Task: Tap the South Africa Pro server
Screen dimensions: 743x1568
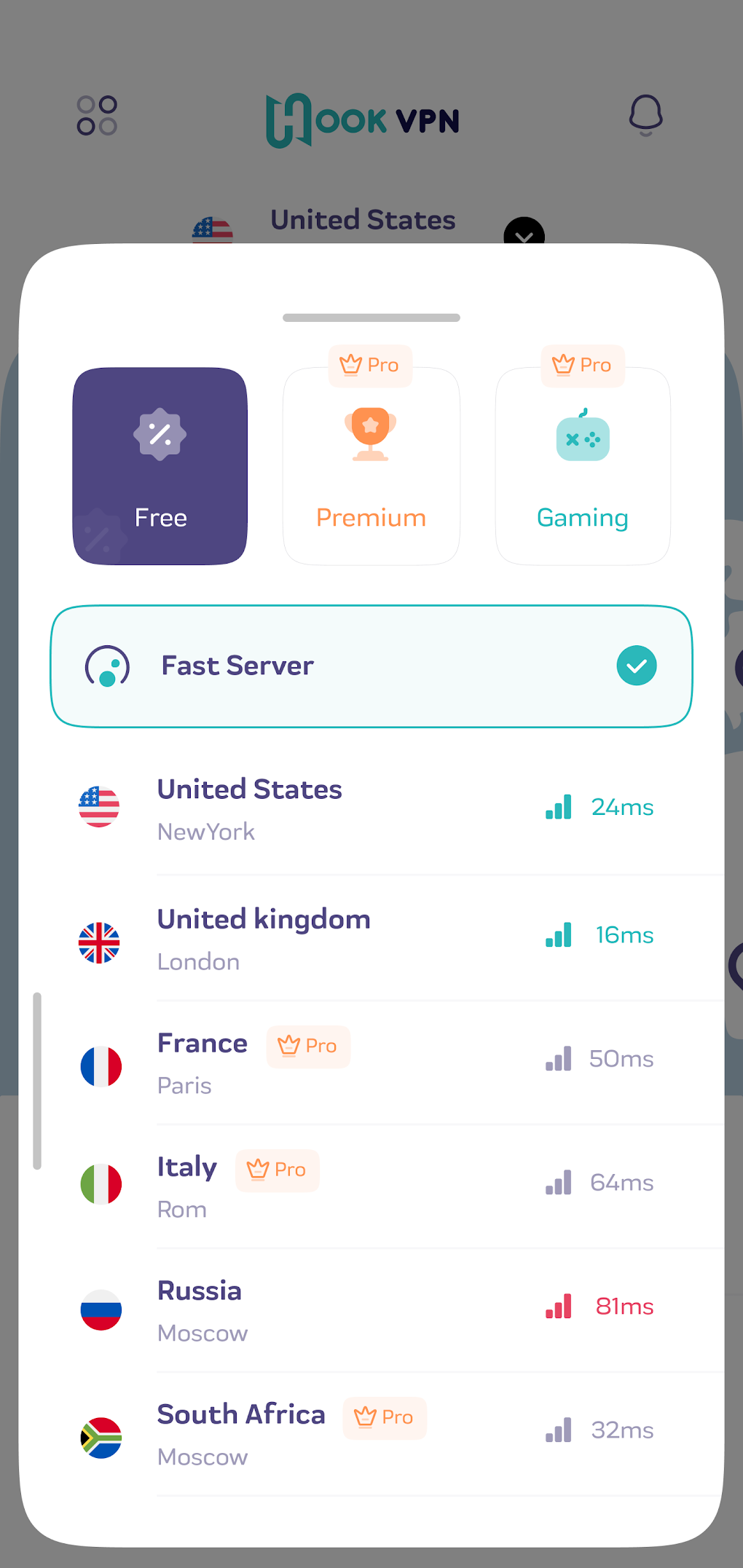Action: (371, 1435)
